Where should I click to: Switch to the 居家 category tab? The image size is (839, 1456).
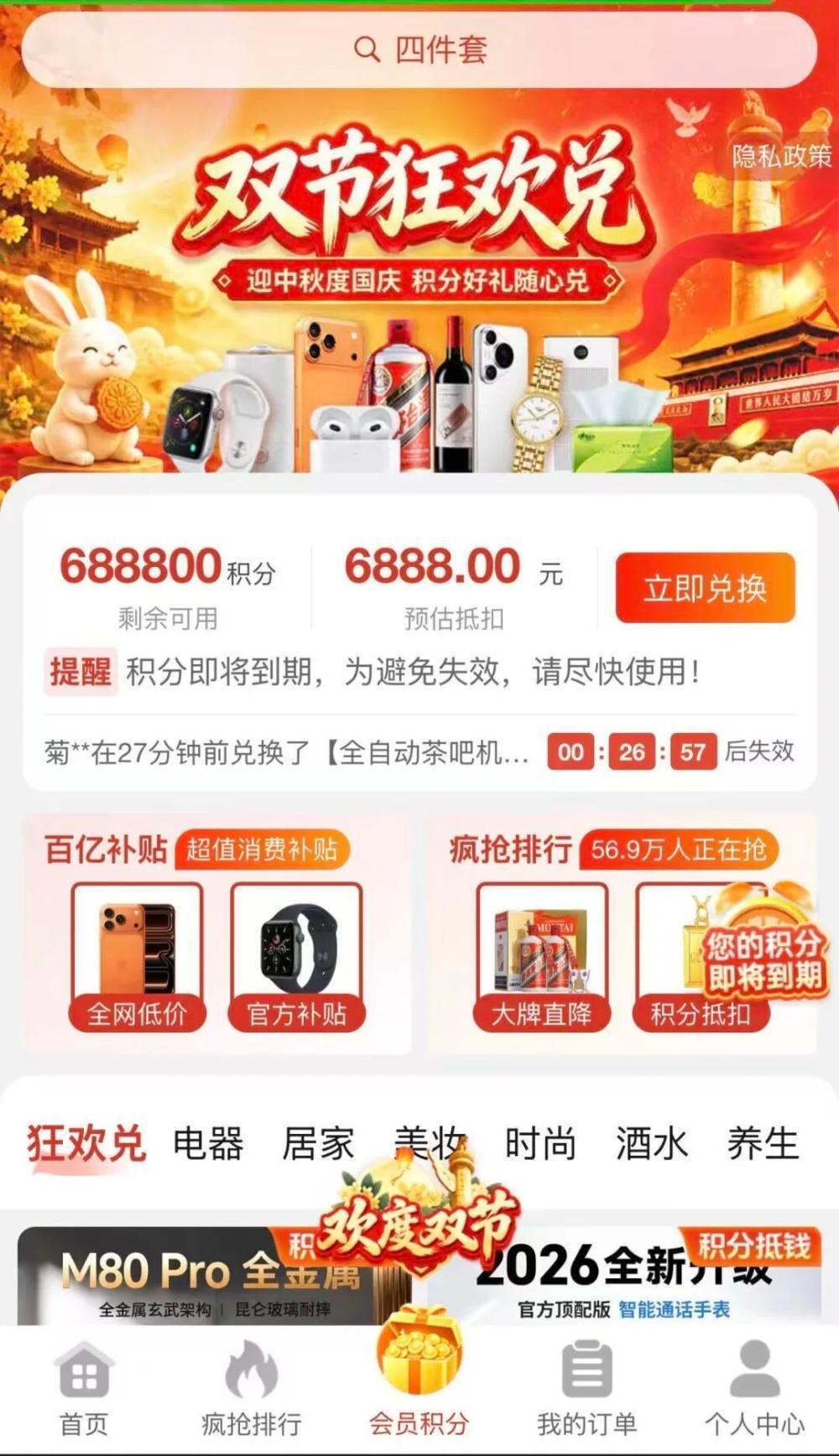(x=318, y=1144)
